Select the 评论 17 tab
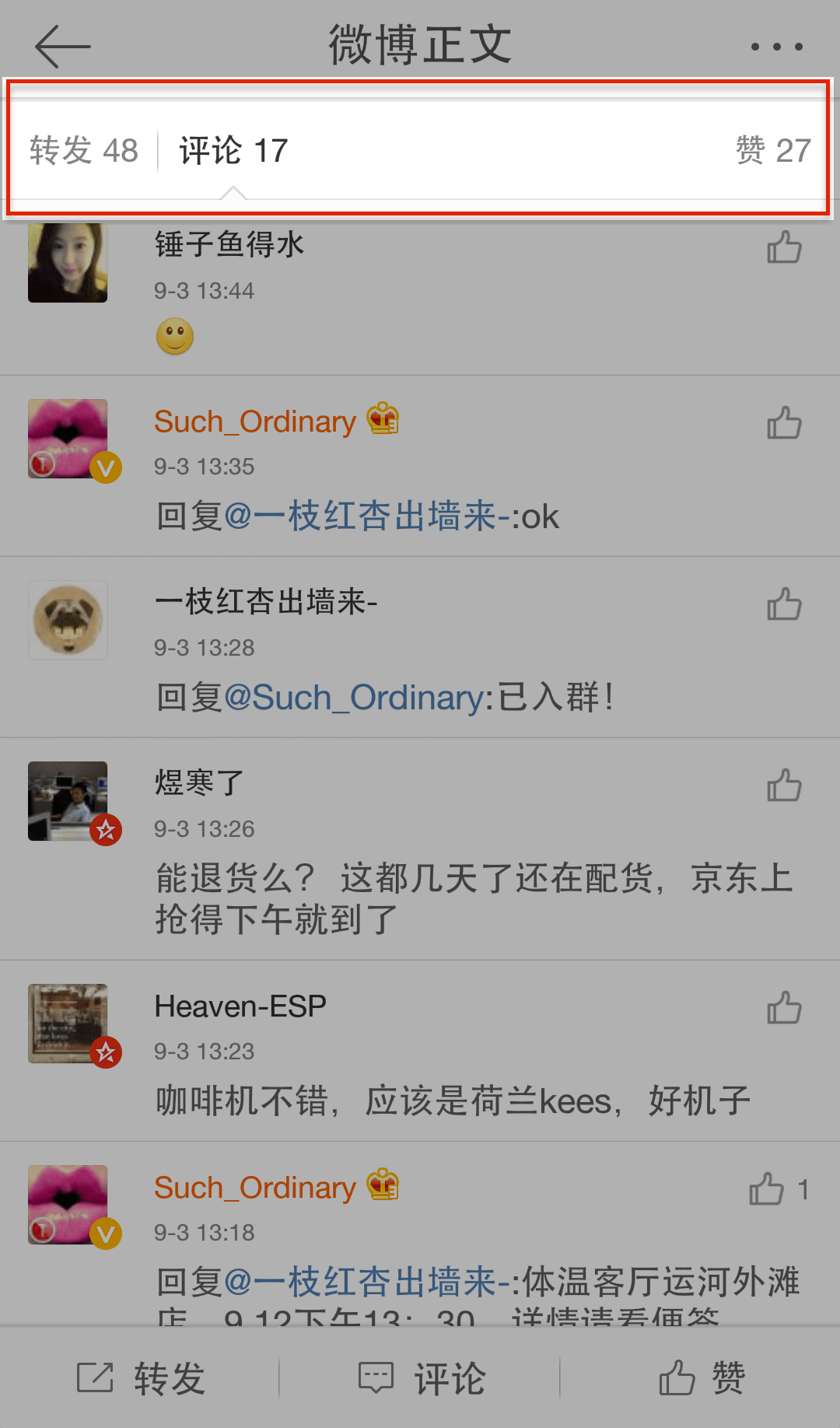Viewport: 840px width, 1428px height. [x=233, y=150]
